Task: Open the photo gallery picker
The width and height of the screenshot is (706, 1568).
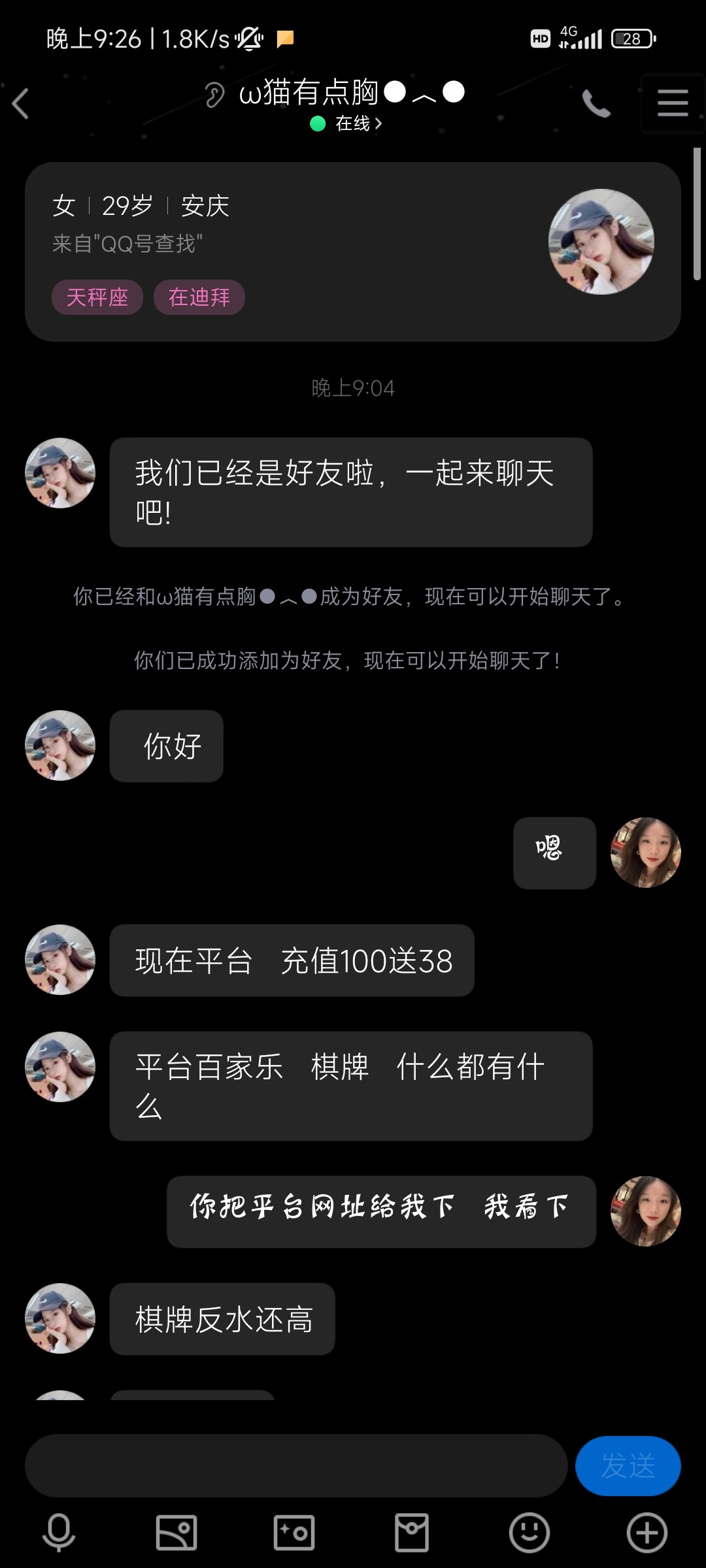Action: [x=176, y=1533]
